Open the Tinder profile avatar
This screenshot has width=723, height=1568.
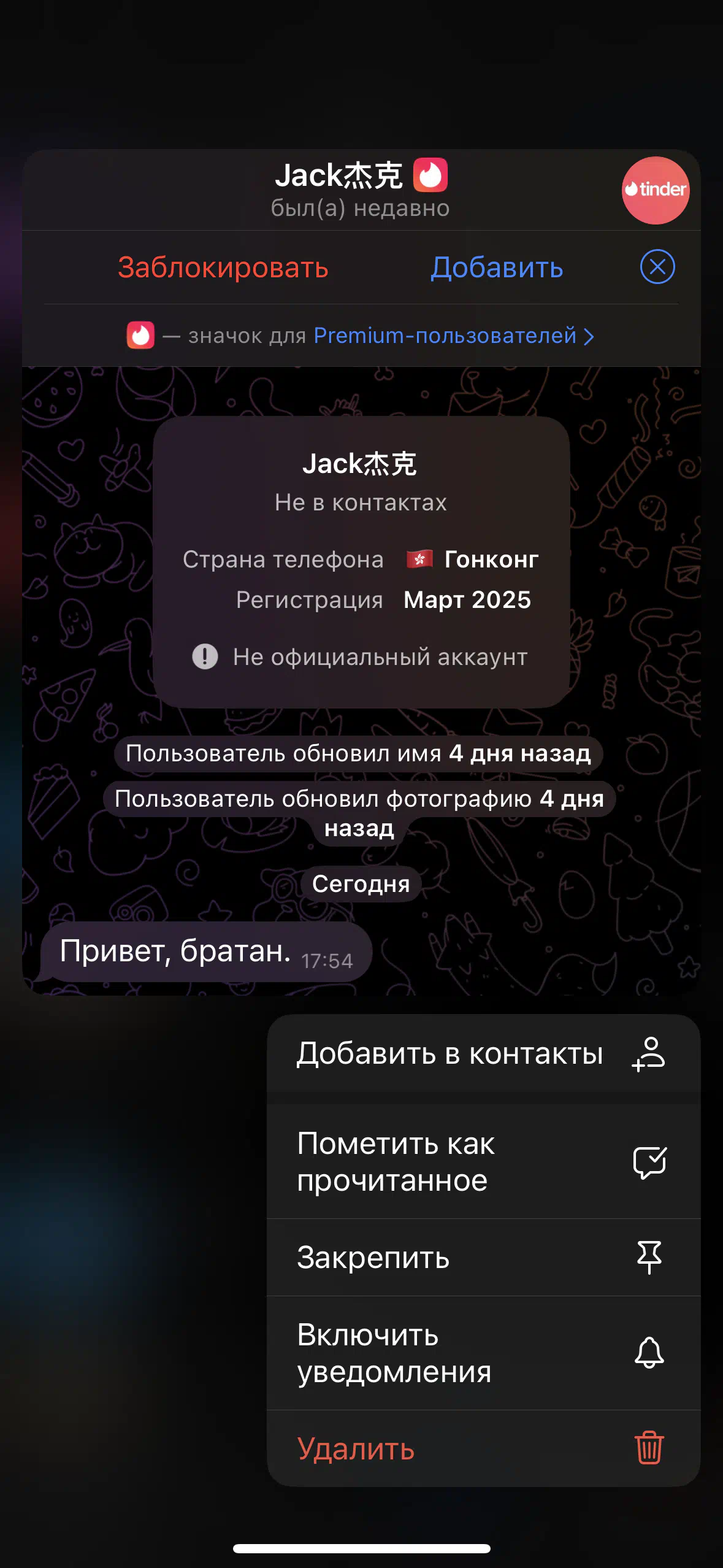click(656, 190)
